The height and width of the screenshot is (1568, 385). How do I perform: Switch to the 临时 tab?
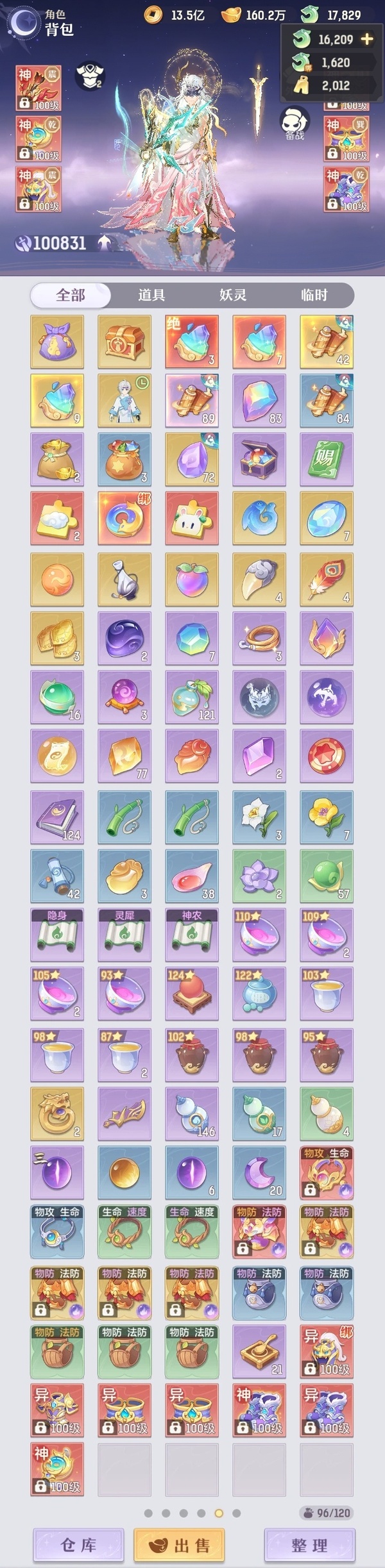pos(314,295)
